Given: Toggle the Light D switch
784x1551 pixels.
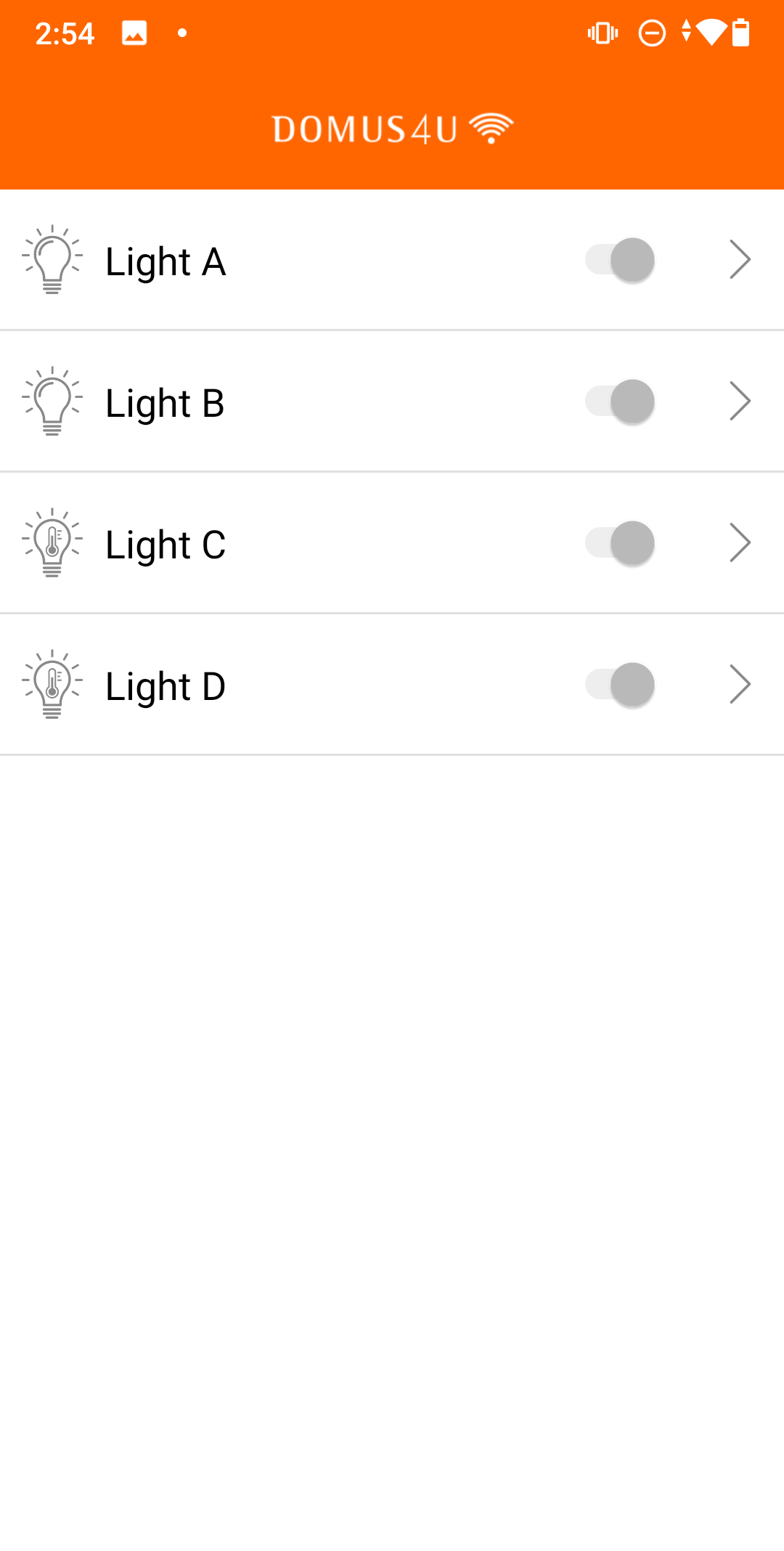Looking at the screenshot, I should coord(621,685).
